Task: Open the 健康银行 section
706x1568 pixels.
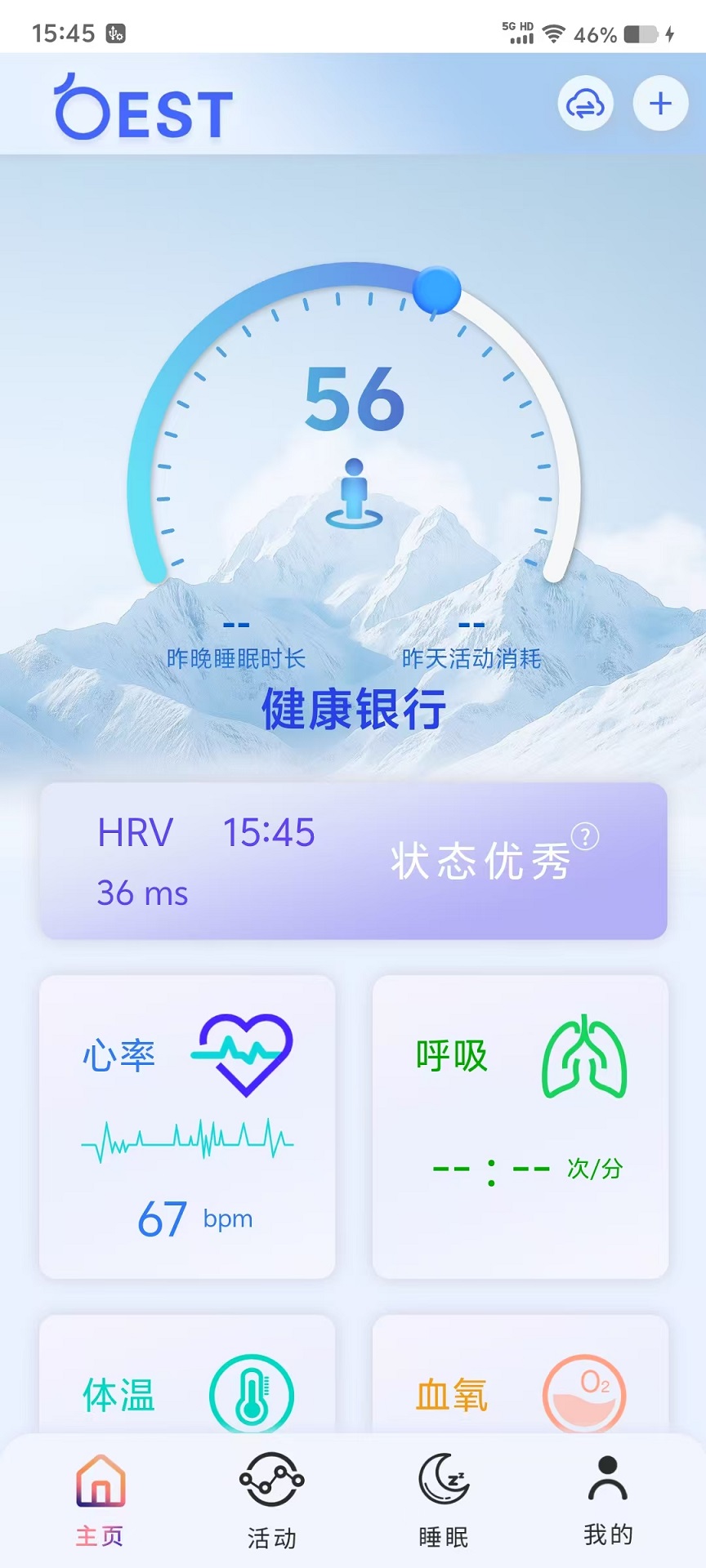Action: (351, 712)
